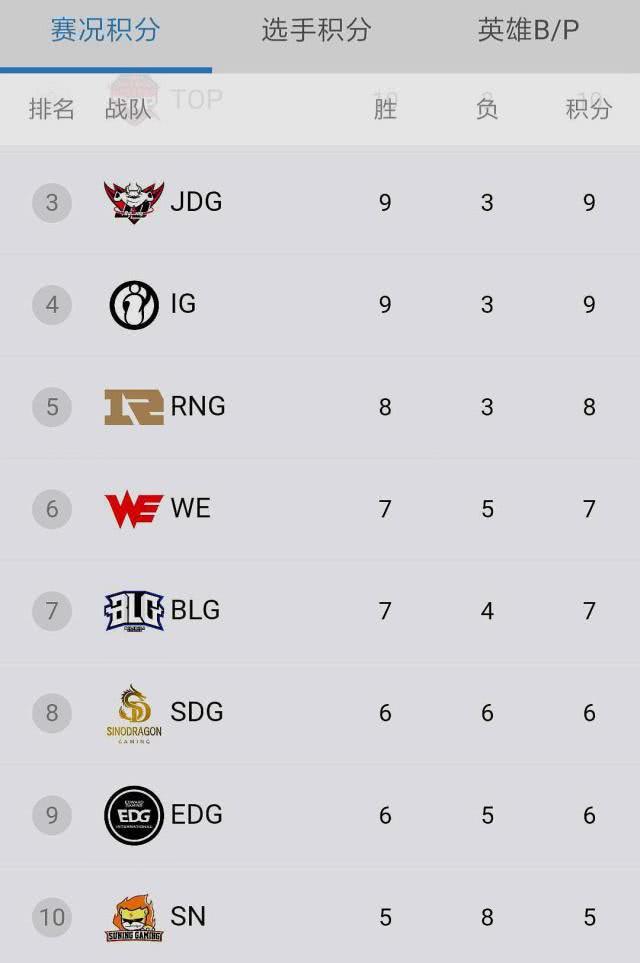Select the 赛况积分 tab
This screenshot has width=640, height=963.
105,30
